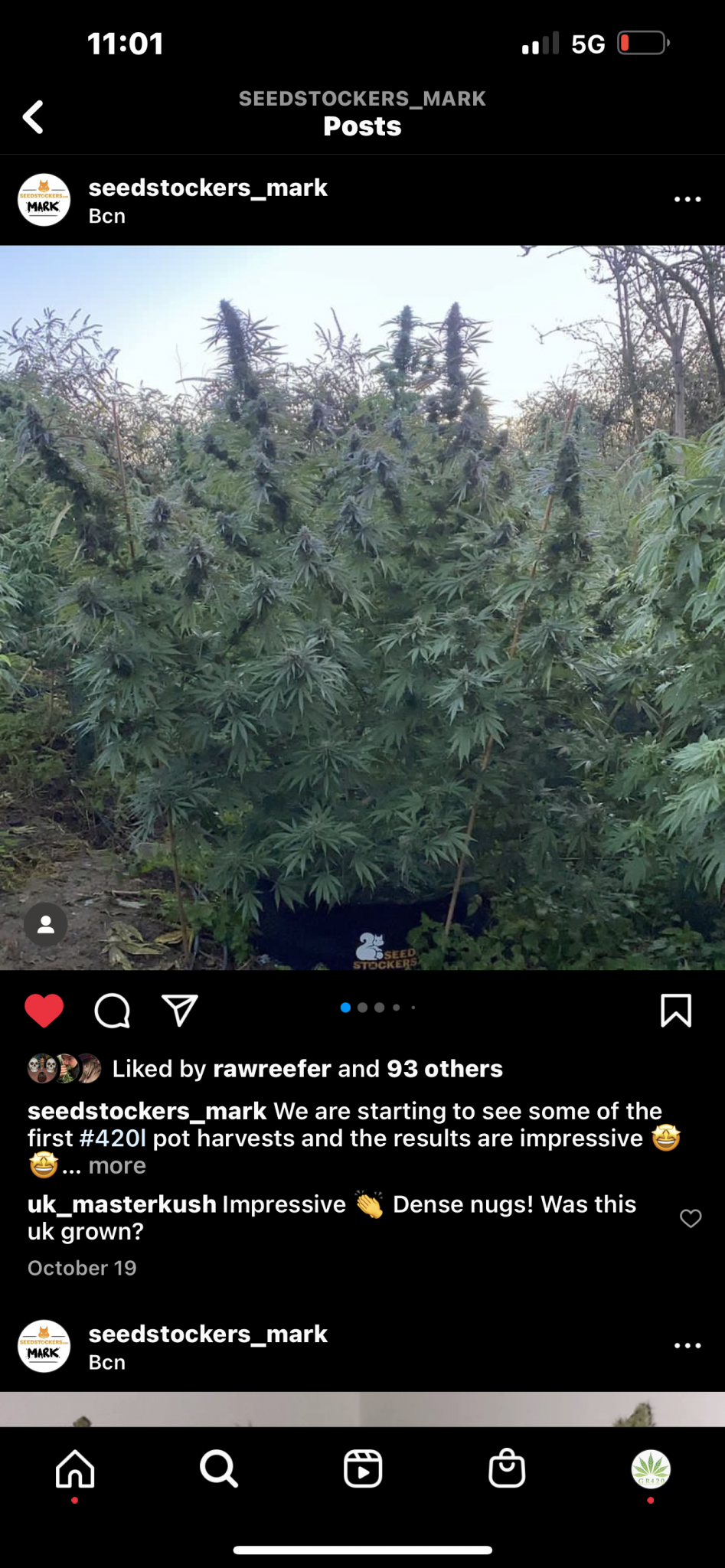
Task: Switch to the Shop tab
Action: pos(507,1468)
